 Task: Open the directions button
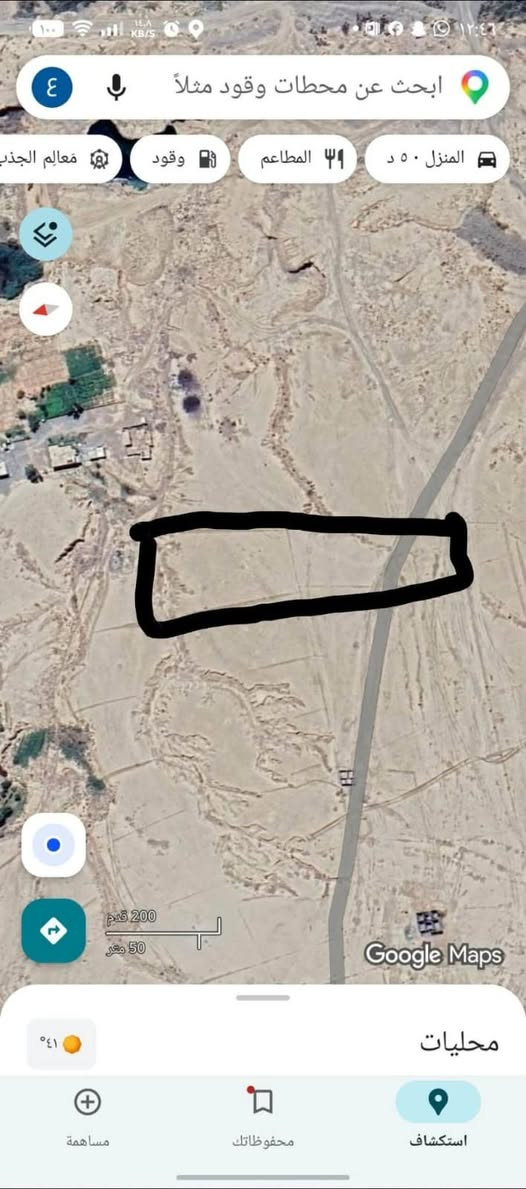click(53, 930)
